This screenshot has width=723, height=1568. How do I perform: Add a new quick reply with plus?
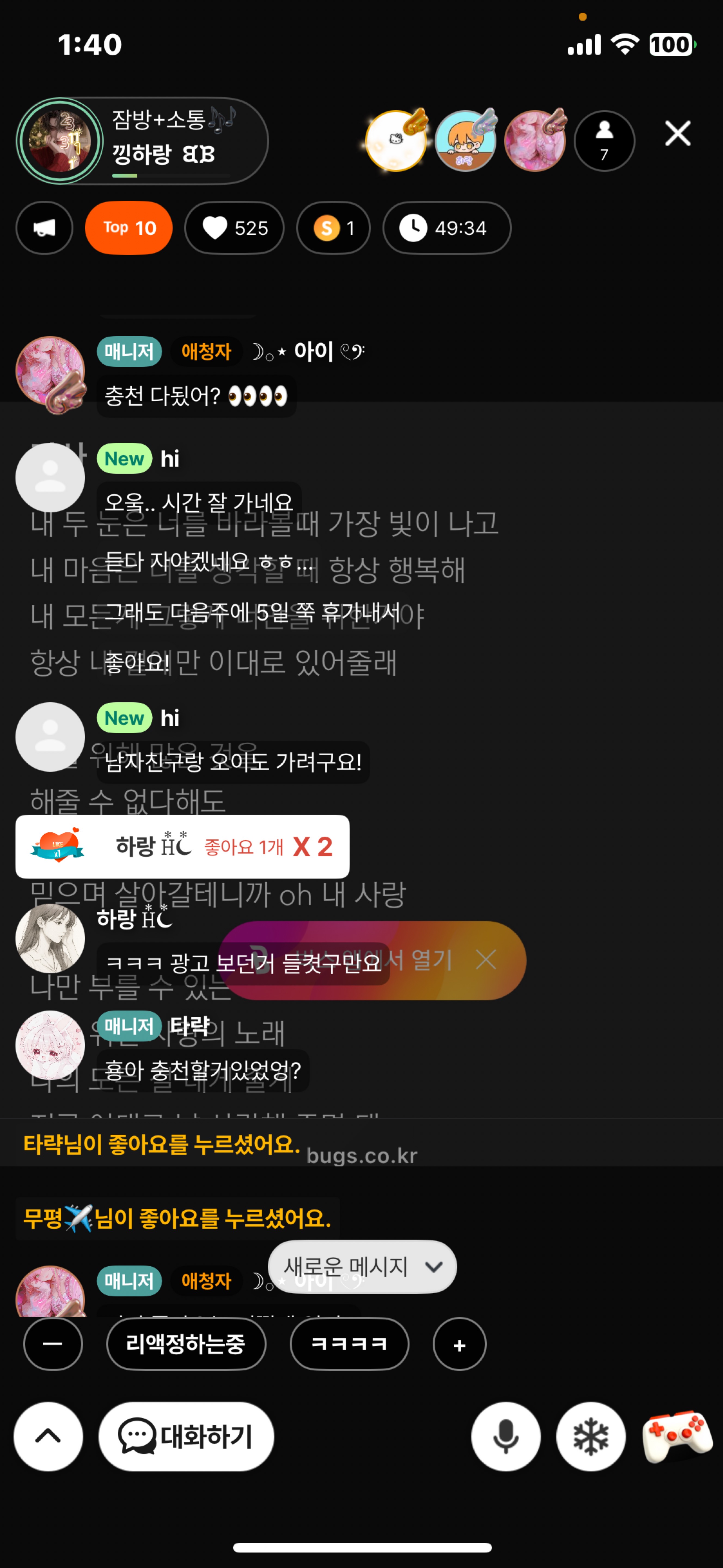tap(459, 1344)
